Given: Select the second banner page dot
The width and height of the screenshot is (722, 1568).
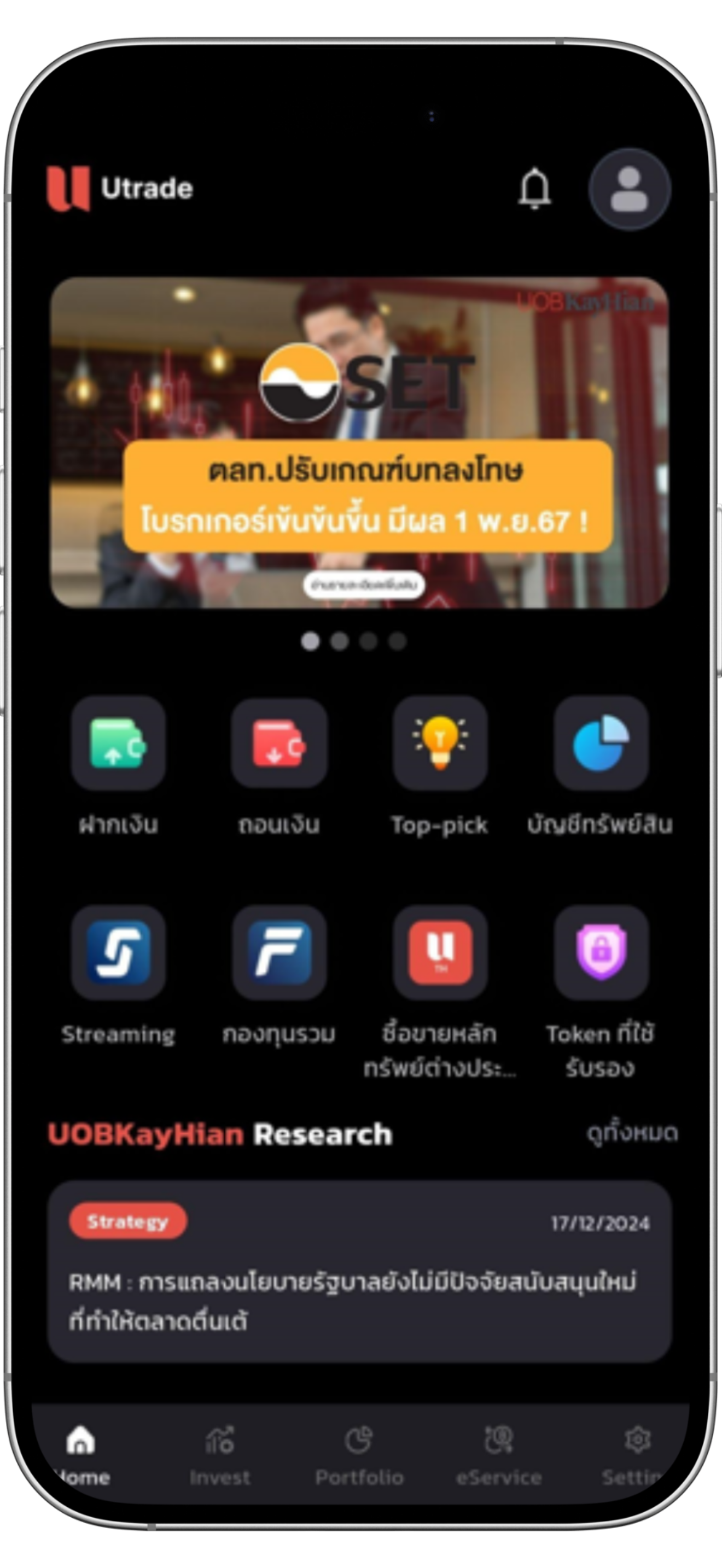Looking at the screenshot, I should [340, 641].
